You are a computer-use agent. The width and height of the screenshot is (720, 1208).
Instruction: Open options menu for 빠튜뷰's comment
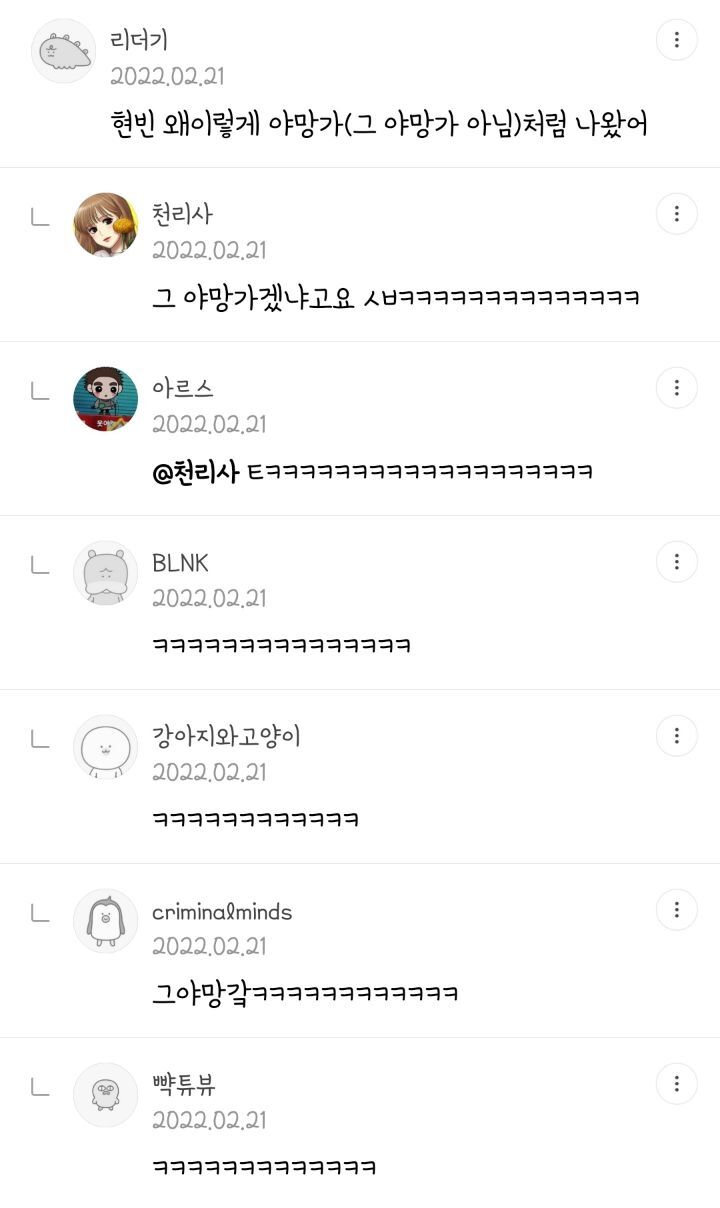[676, 1083]
